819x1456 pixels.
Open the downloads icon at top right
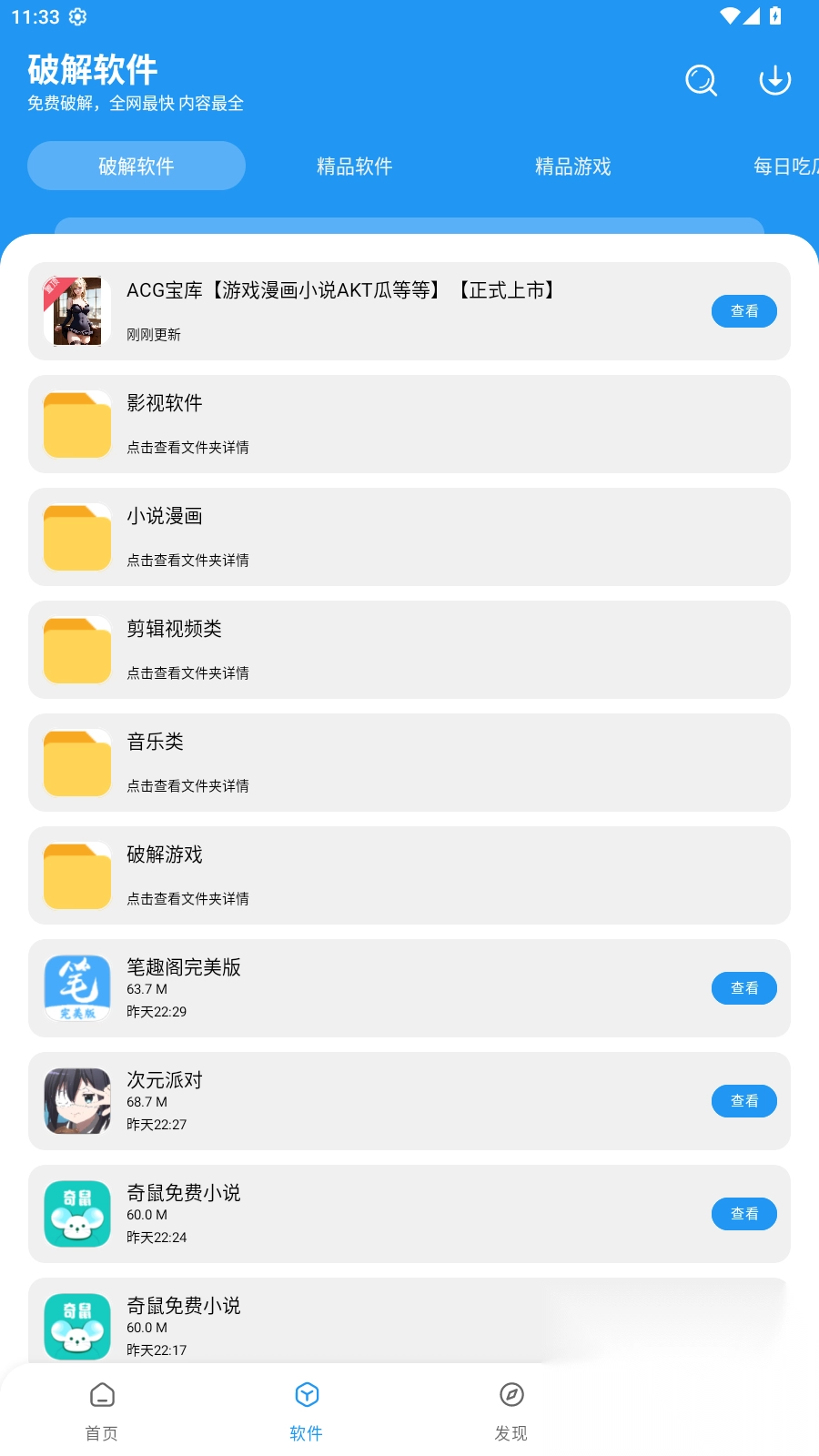point(774,81)
